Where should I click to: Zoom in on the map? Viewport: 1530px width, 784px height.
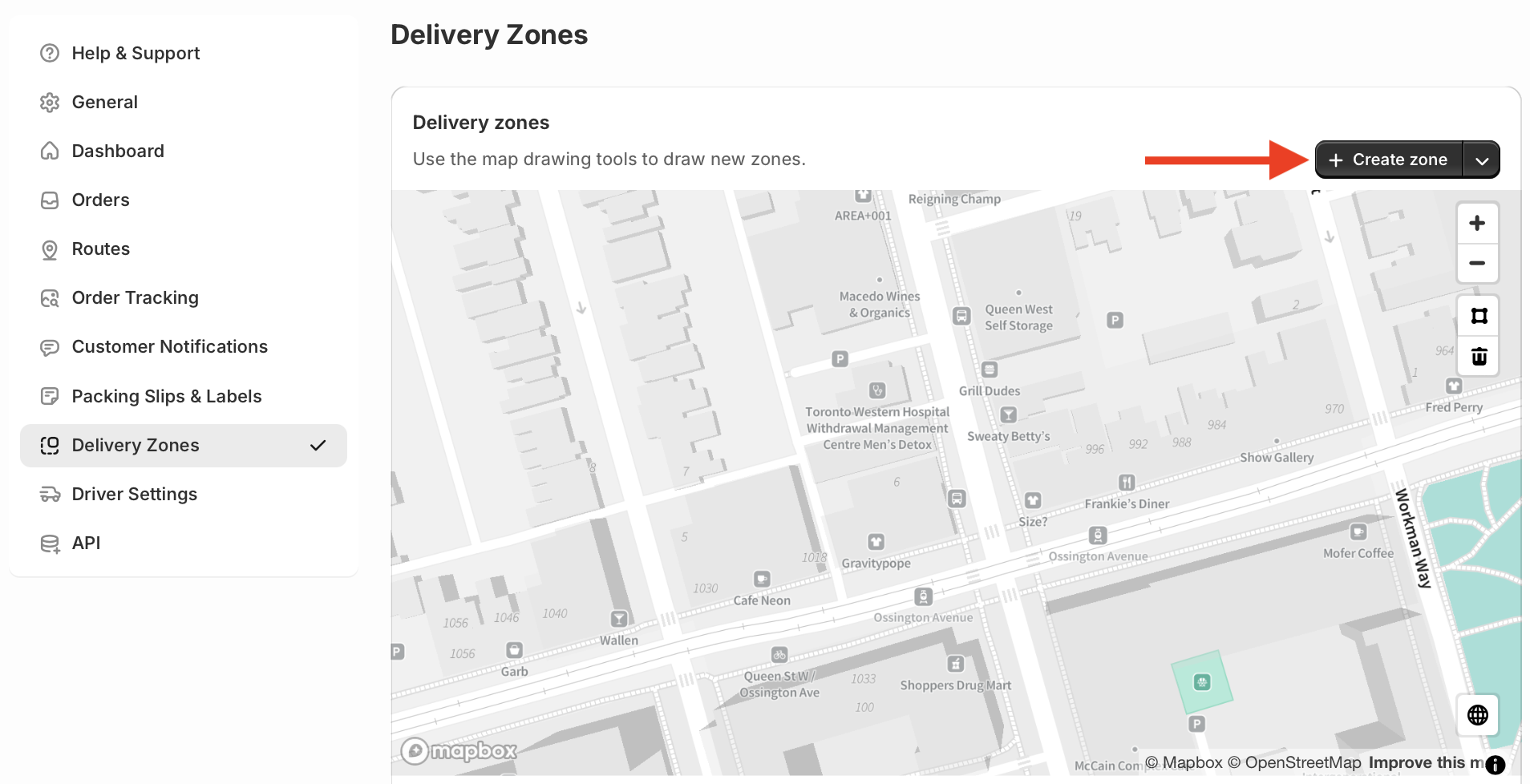tap(1477, 223)
